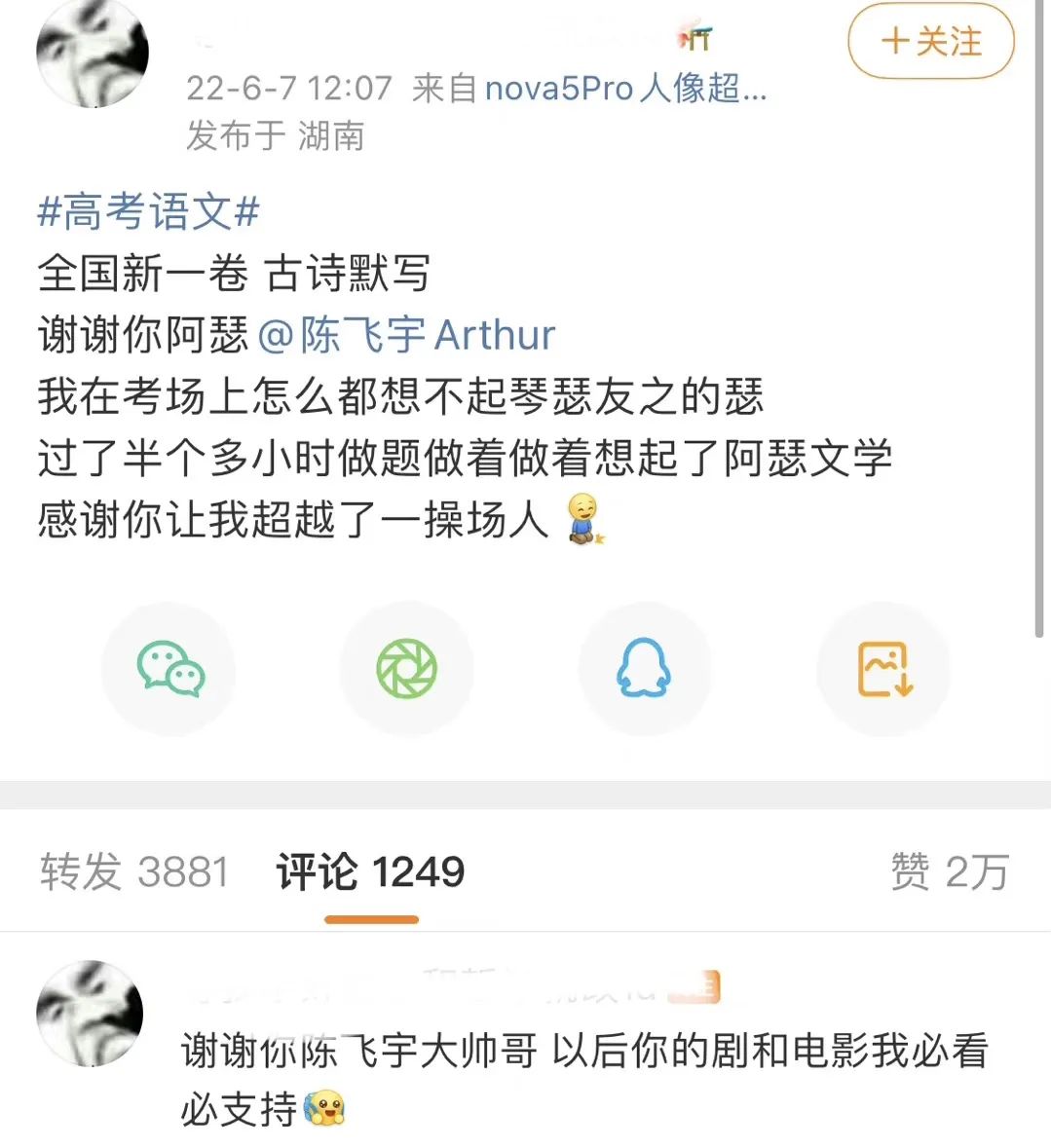Share the post to QQ

click(644, 668)
